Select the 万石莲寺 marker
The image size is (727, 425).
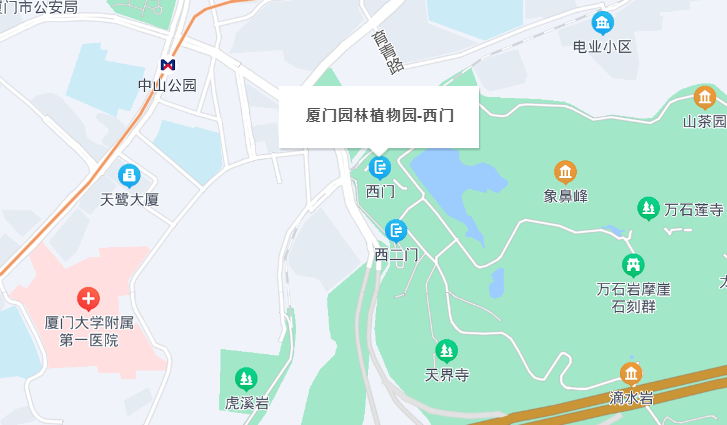tap(649, 208)
